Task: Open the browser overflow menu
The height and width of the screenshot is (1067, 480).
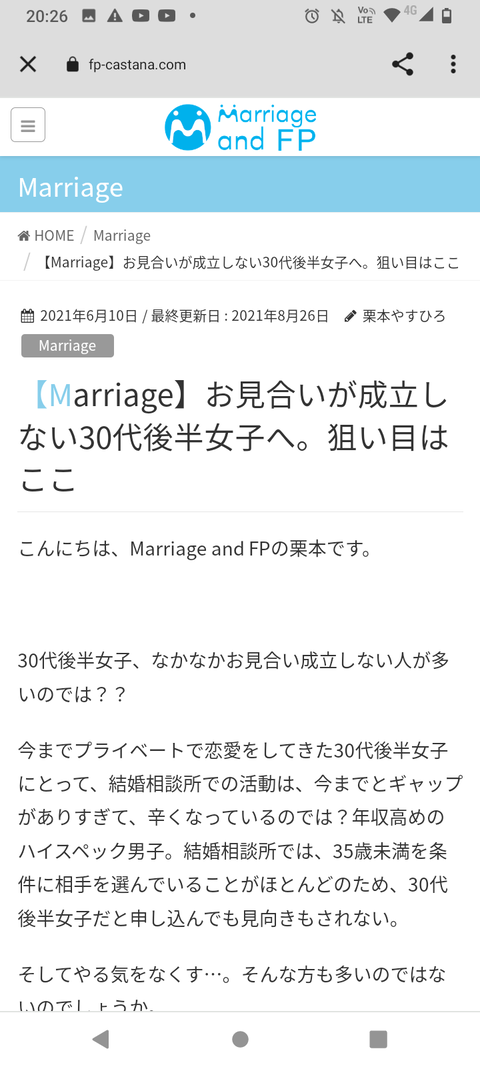Action: click(453, 65)
